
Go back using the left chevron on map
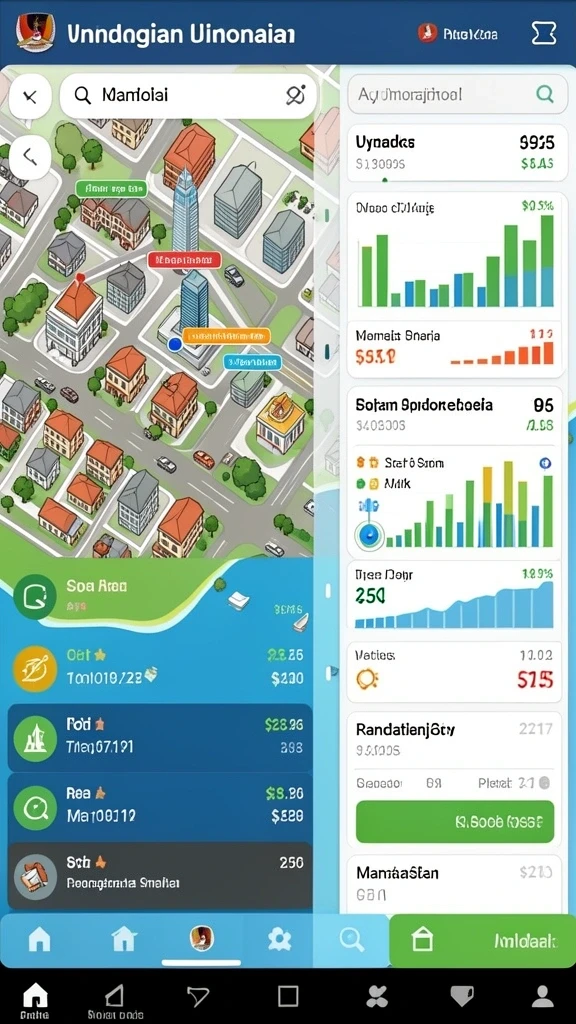point(29,157)
